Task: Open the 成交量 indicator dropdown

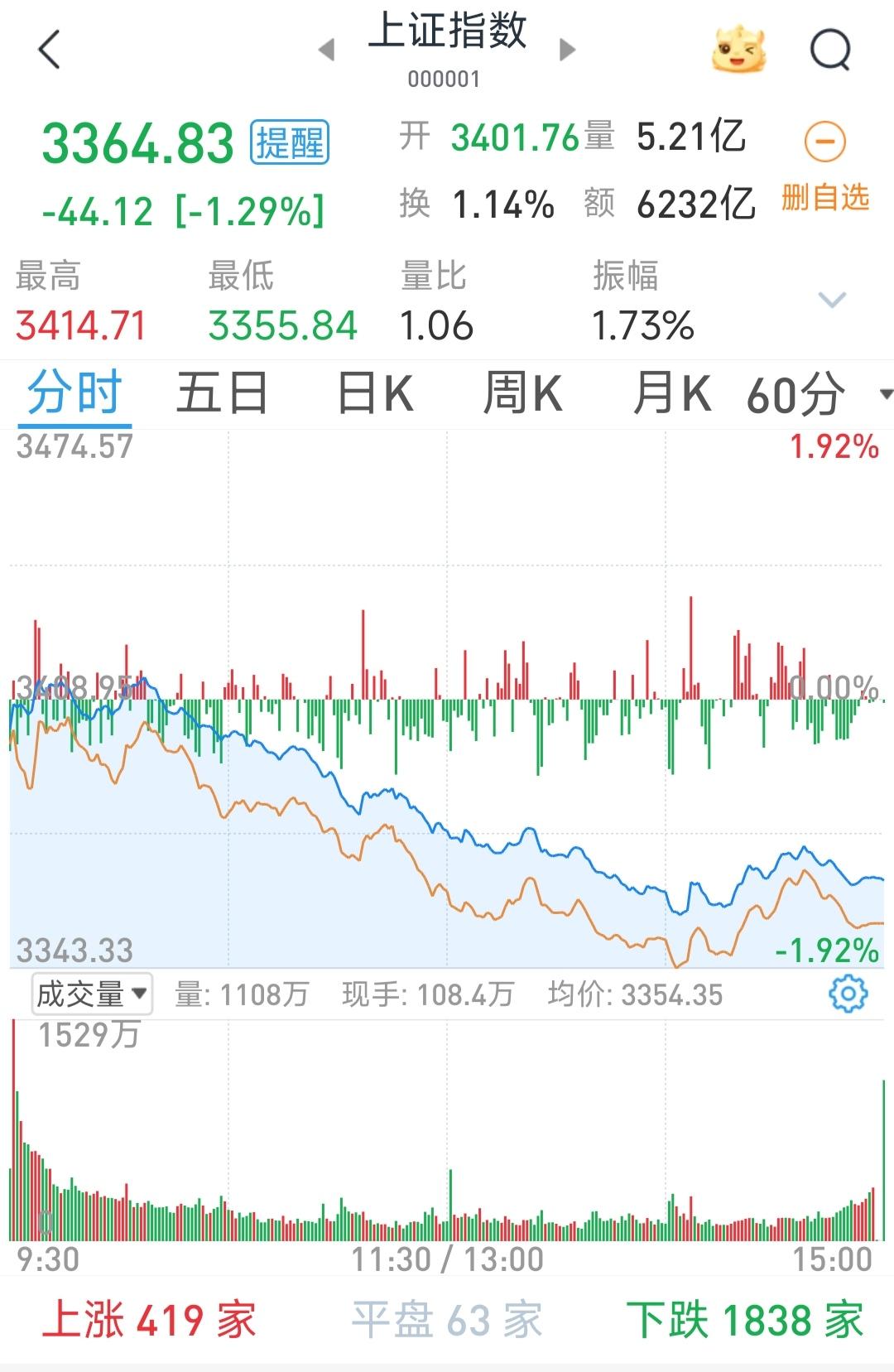Action: [89, 993]
